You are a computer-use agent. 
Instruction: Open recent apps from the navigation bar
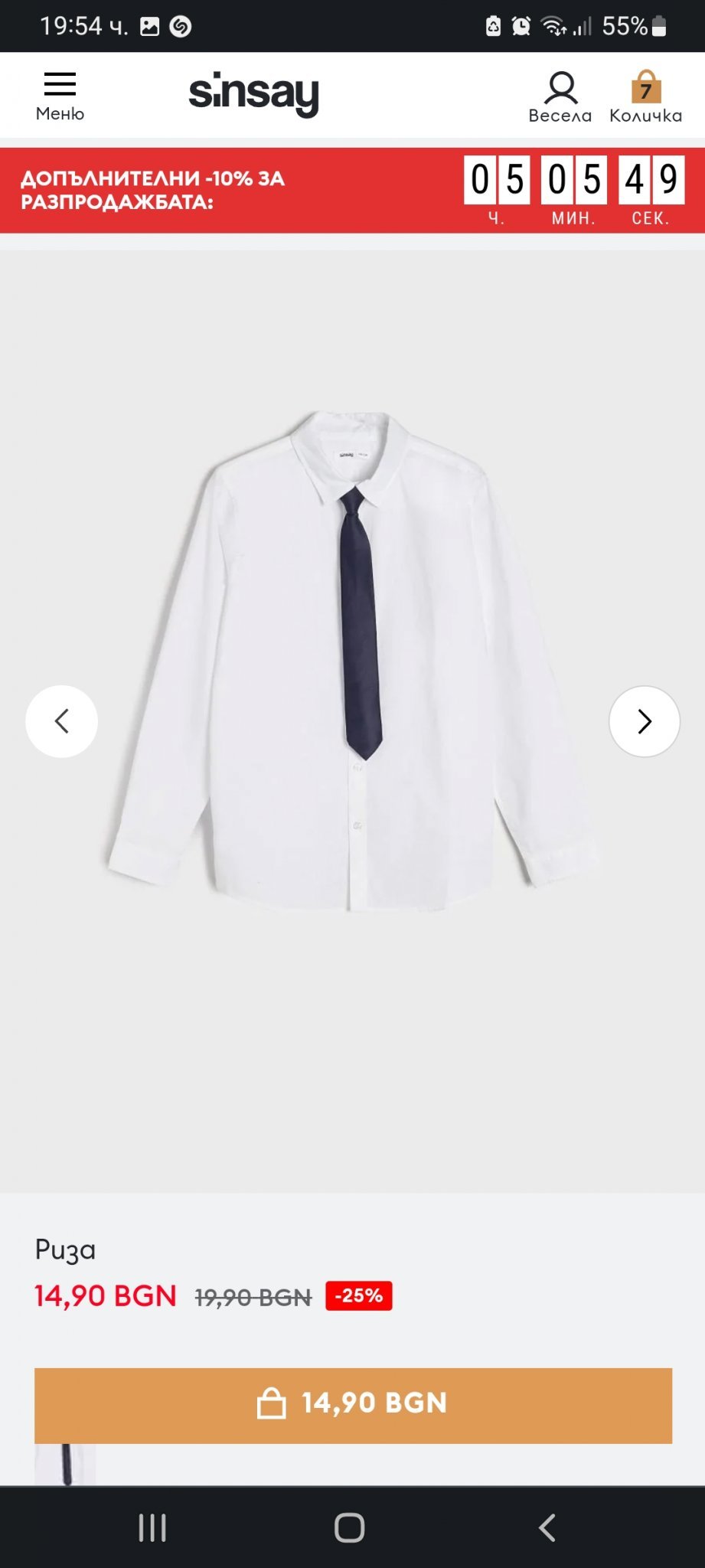click(x=152, y=1528)
